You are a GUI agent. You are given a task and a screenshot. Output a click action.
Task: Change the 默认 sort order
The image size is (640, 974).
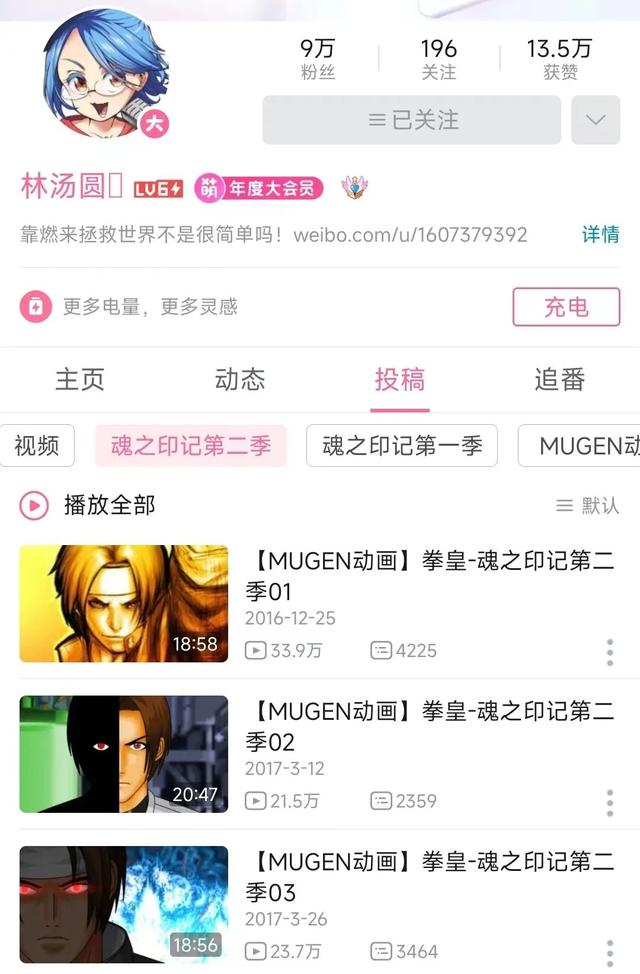588,506
